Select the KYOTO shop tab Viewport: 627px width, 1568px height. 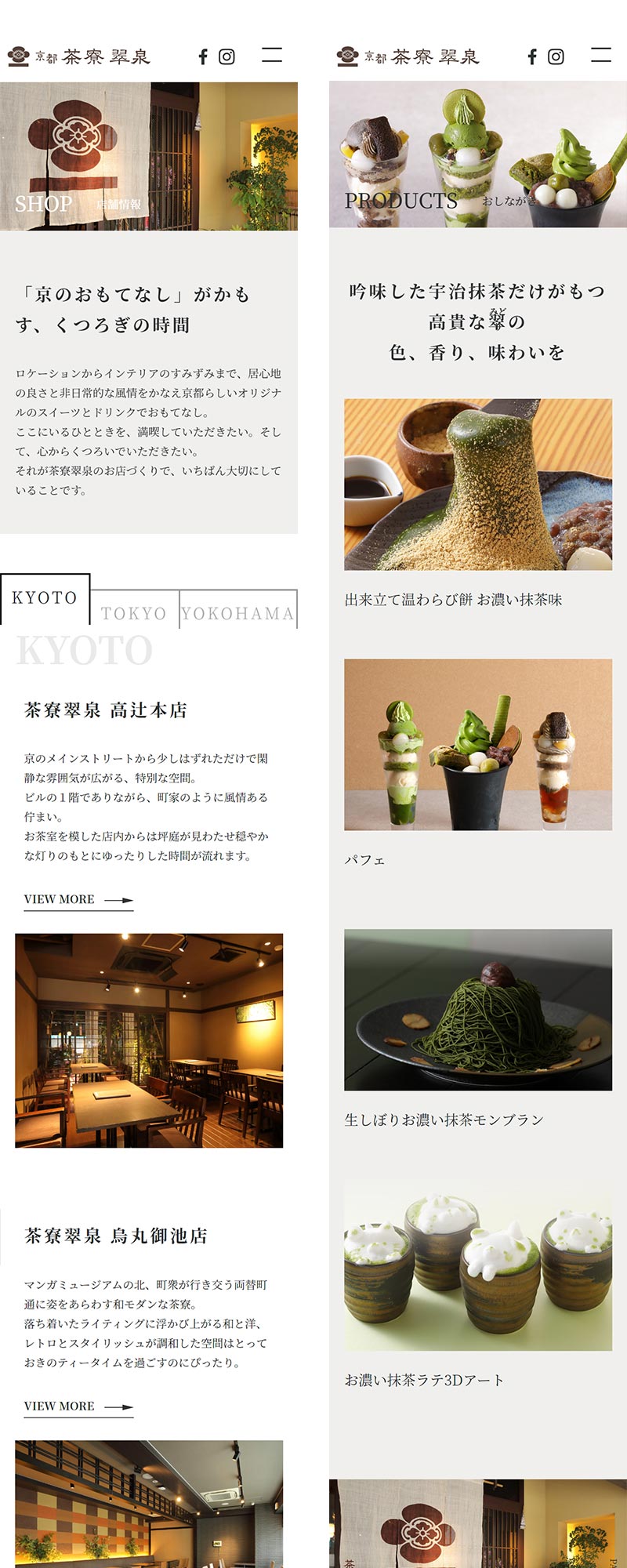pos(45,598)
